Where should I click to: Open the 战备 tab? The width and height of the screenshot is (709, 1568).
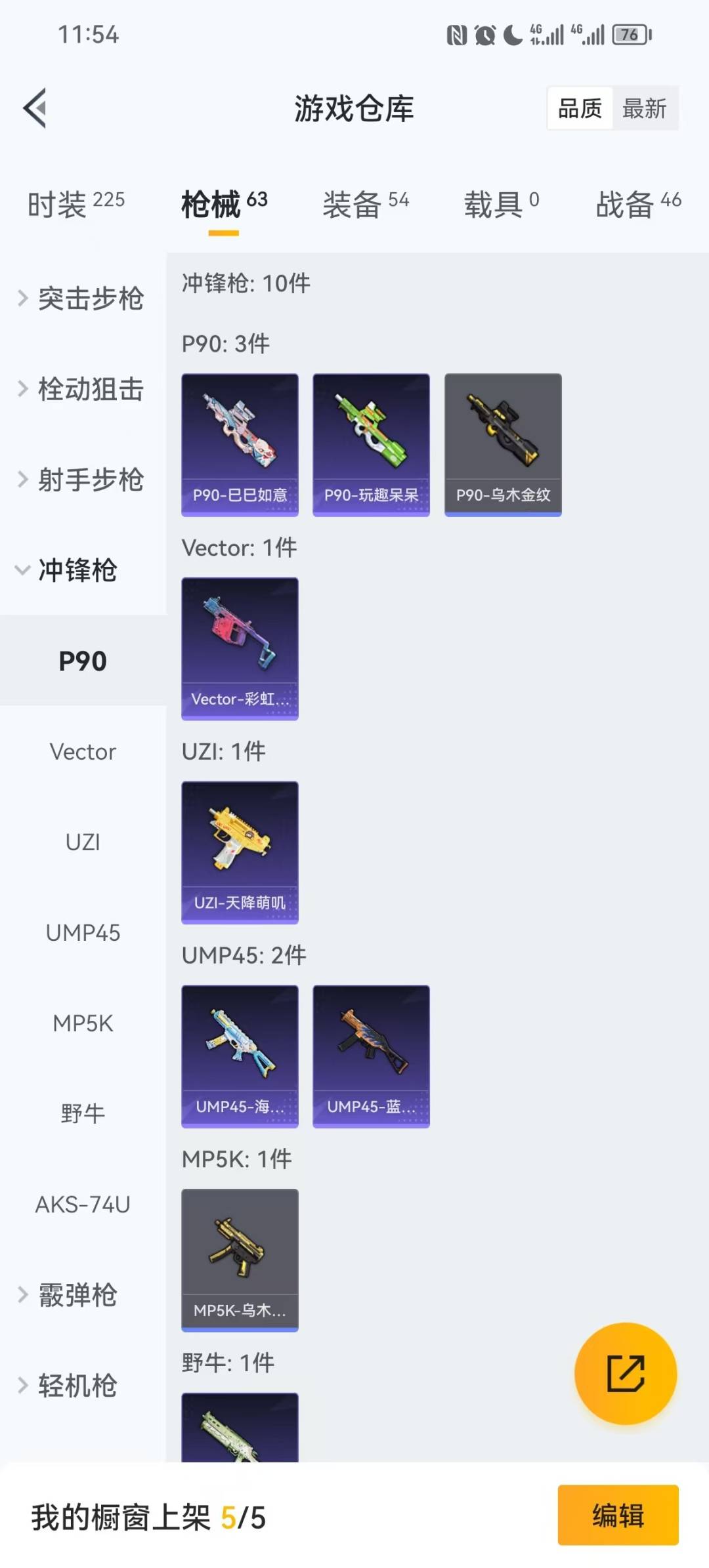coord(638,204)
